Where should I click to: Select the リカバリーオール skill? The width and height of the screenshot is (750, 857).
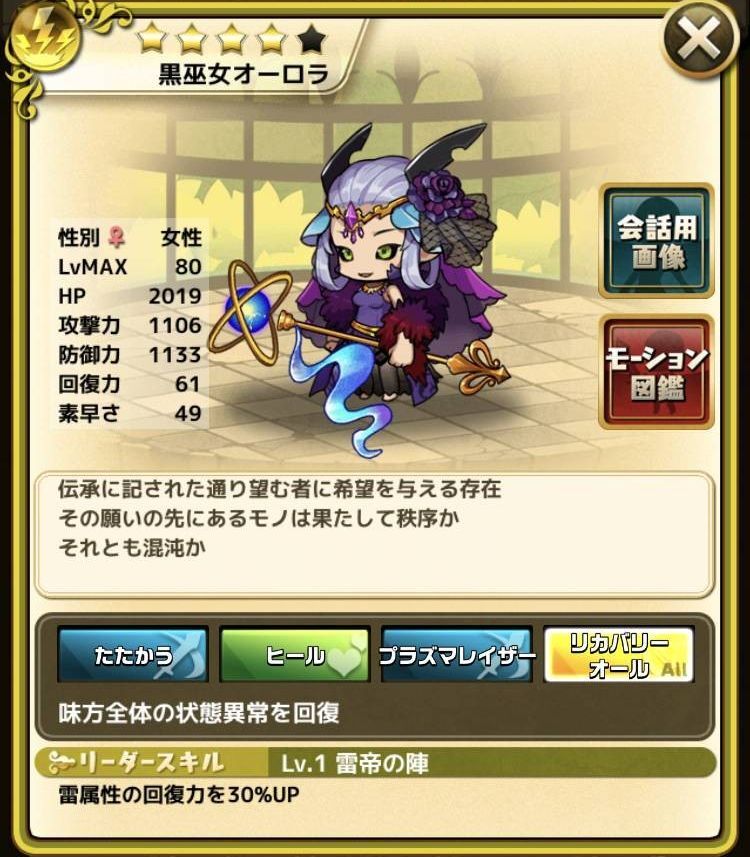[x=618, y=656]
